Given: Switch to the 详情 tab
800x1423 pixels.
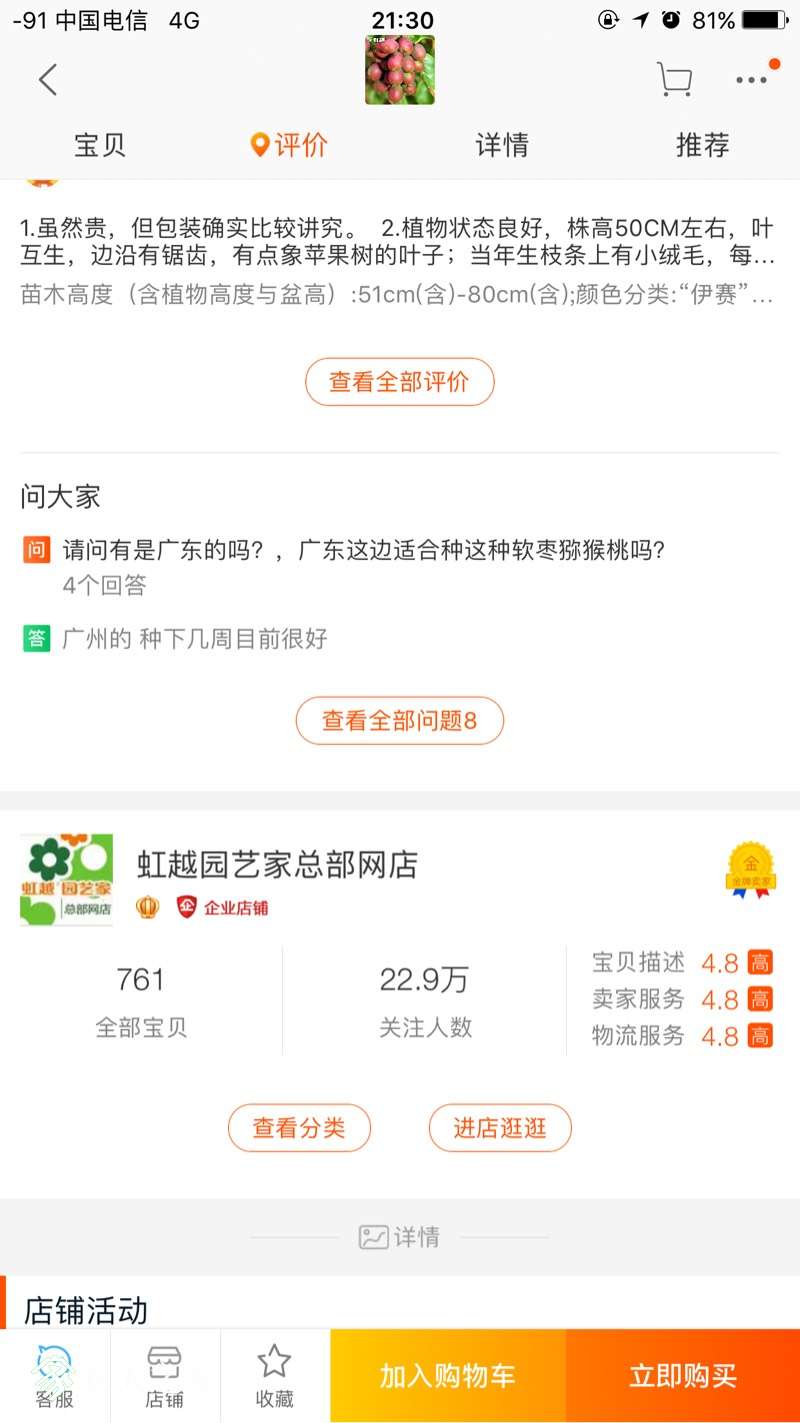Looking at the screenshot, I should (501, 145).
